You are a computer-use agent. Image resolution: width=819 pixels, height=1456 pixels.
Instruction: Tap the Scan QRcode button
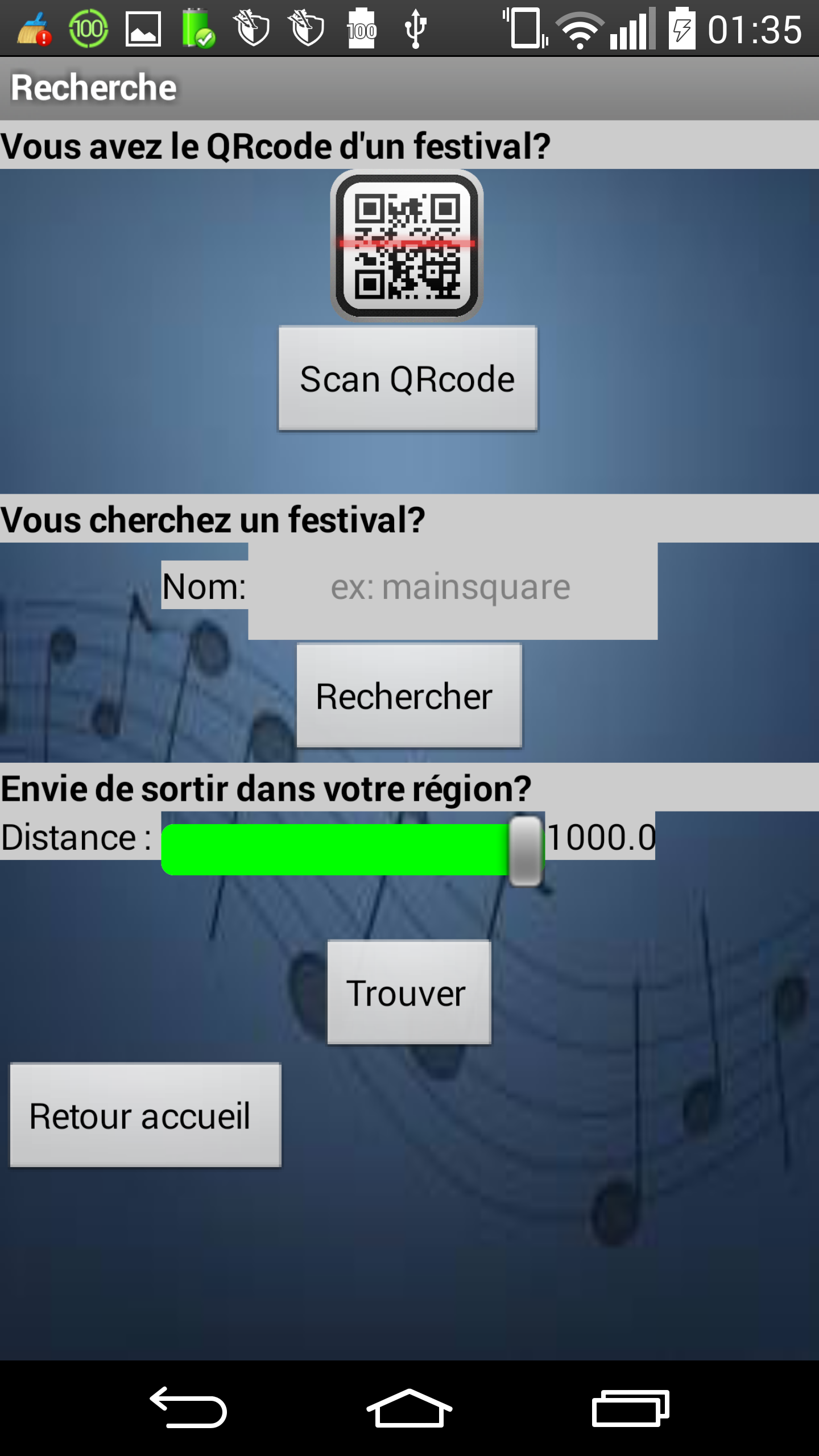click(x=408, y=378)
